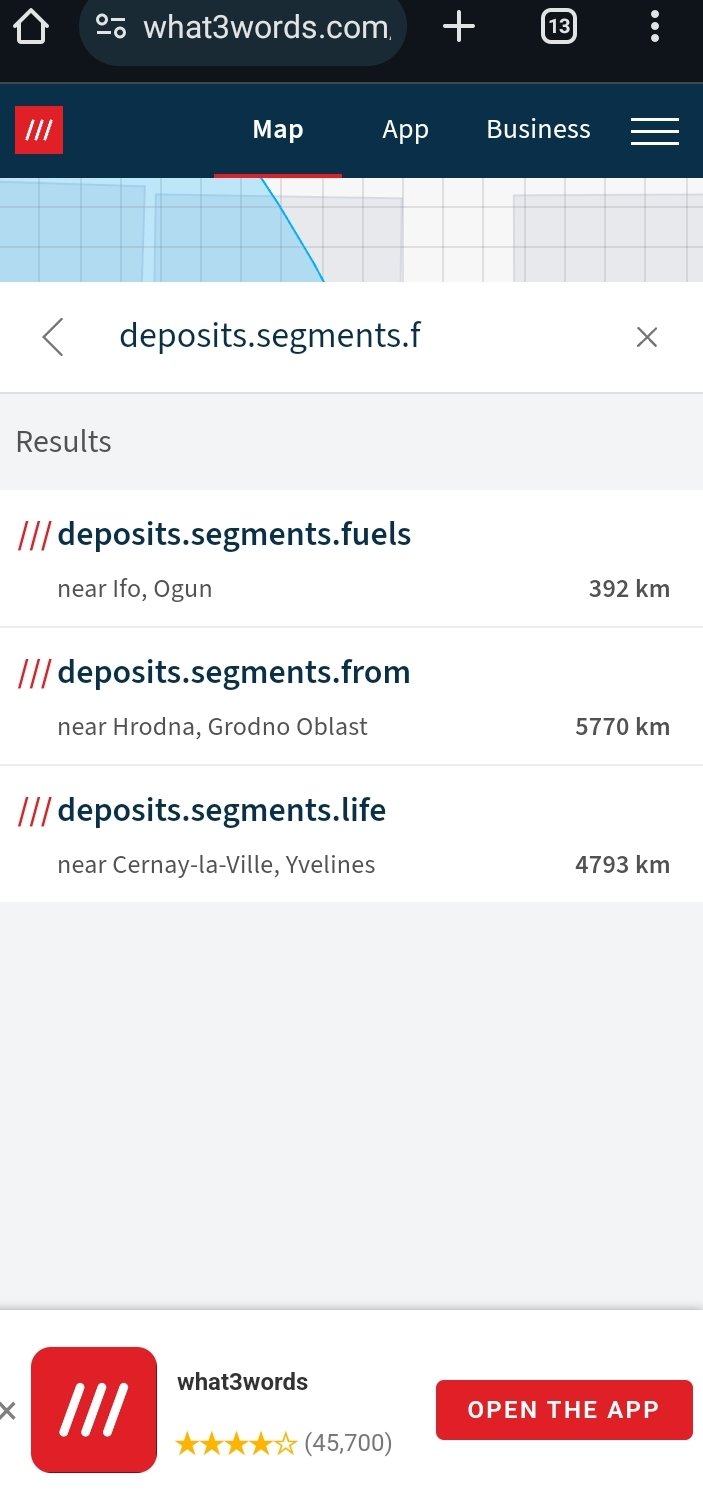The height and width of the screenshot is (1493, 703).
Task: Open the hamburger menu
Action: click(655, 131)
